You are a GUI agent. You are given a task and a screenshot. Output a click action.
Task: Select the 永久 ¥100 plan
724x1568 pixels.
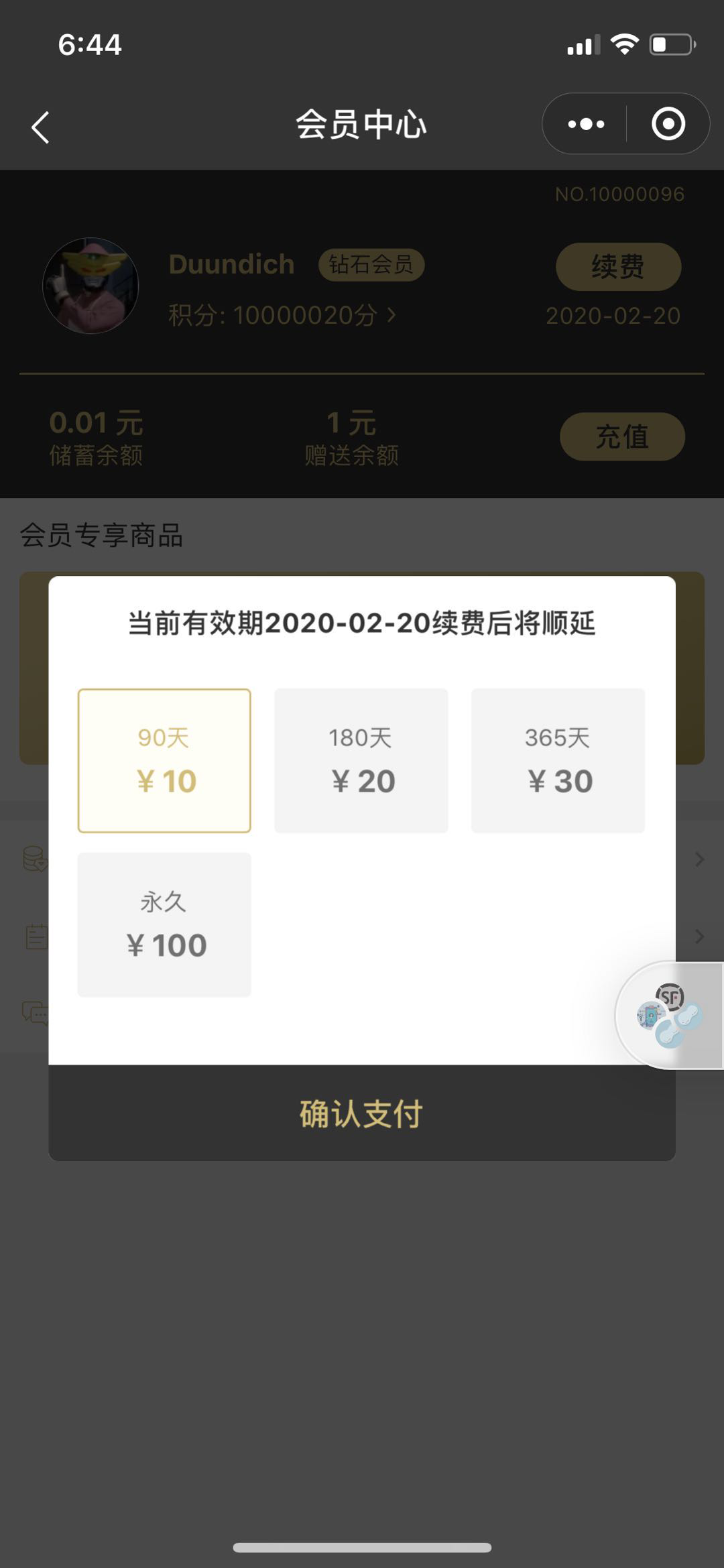point(164,924)
